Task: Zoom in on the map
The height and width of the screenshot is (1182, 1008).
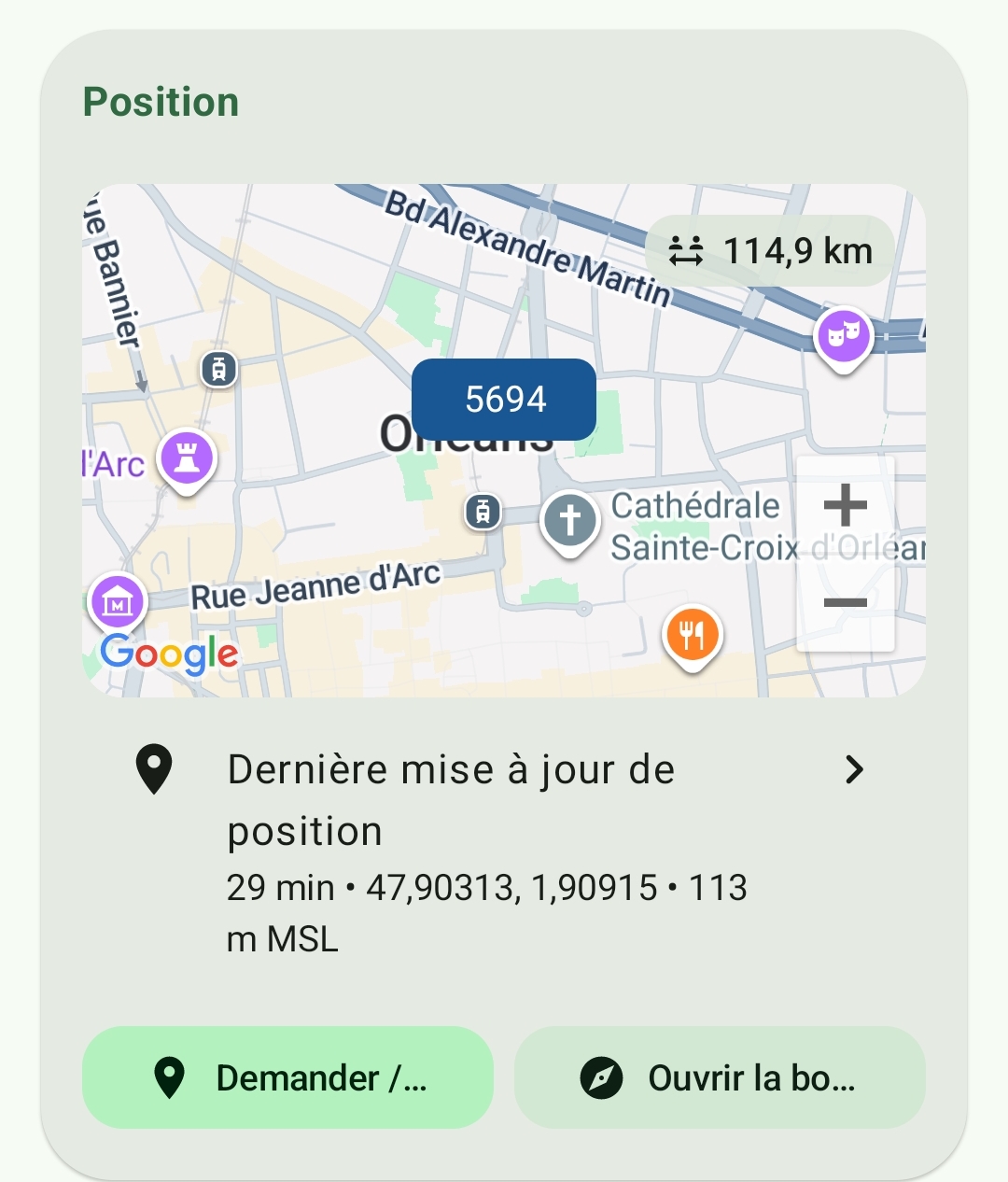Action: [x=846, y=506]
